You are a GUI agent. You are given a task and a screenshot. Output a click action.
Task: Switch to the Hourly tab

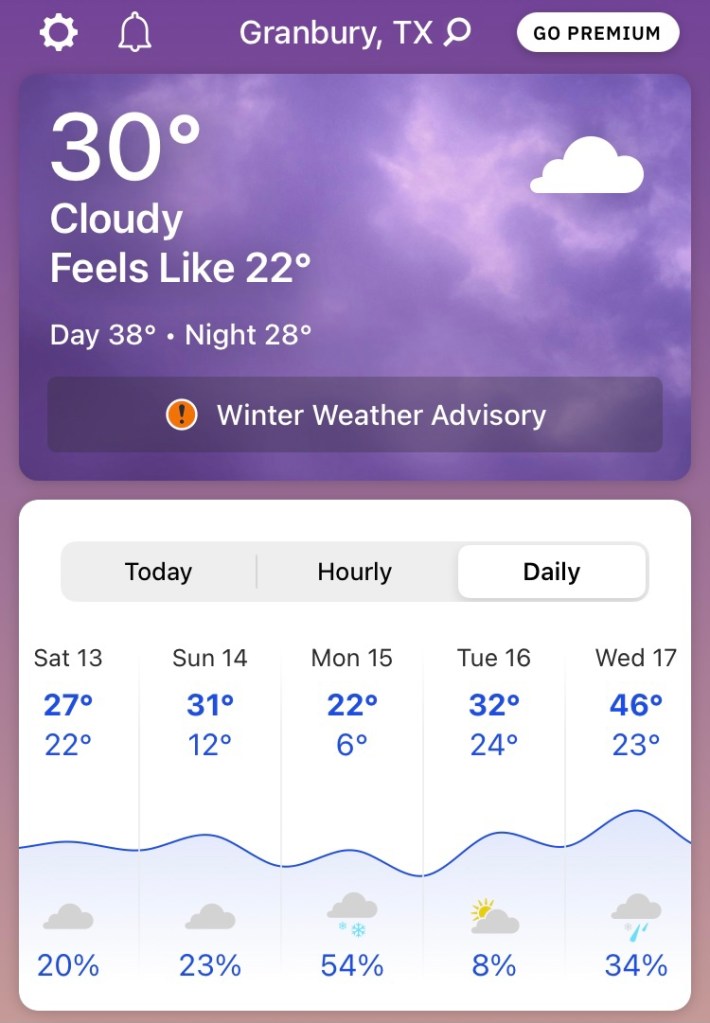coord(355,572)
